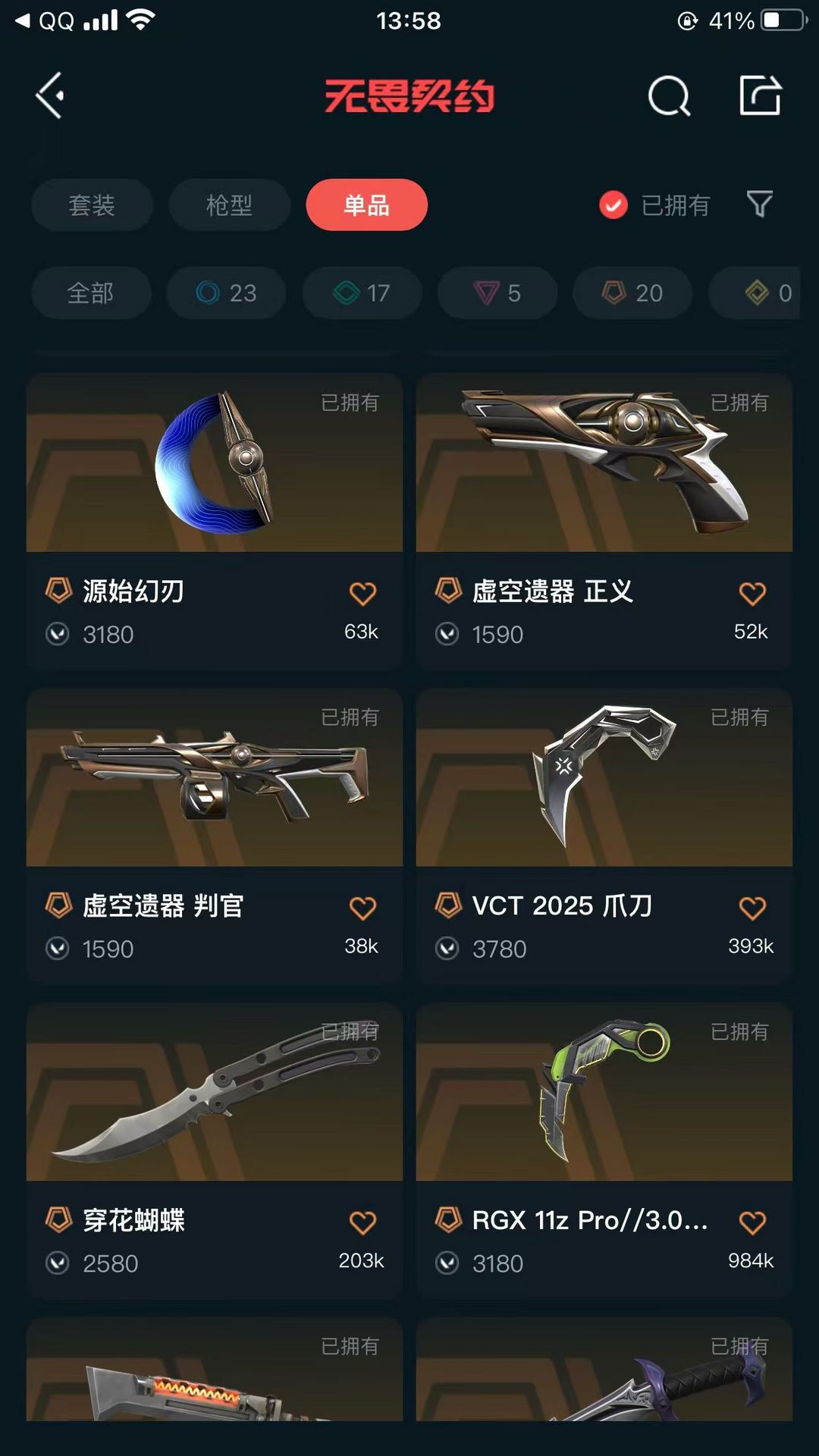Open the RGX 11z Pro//3.0 skin card

click(604, 1150)
